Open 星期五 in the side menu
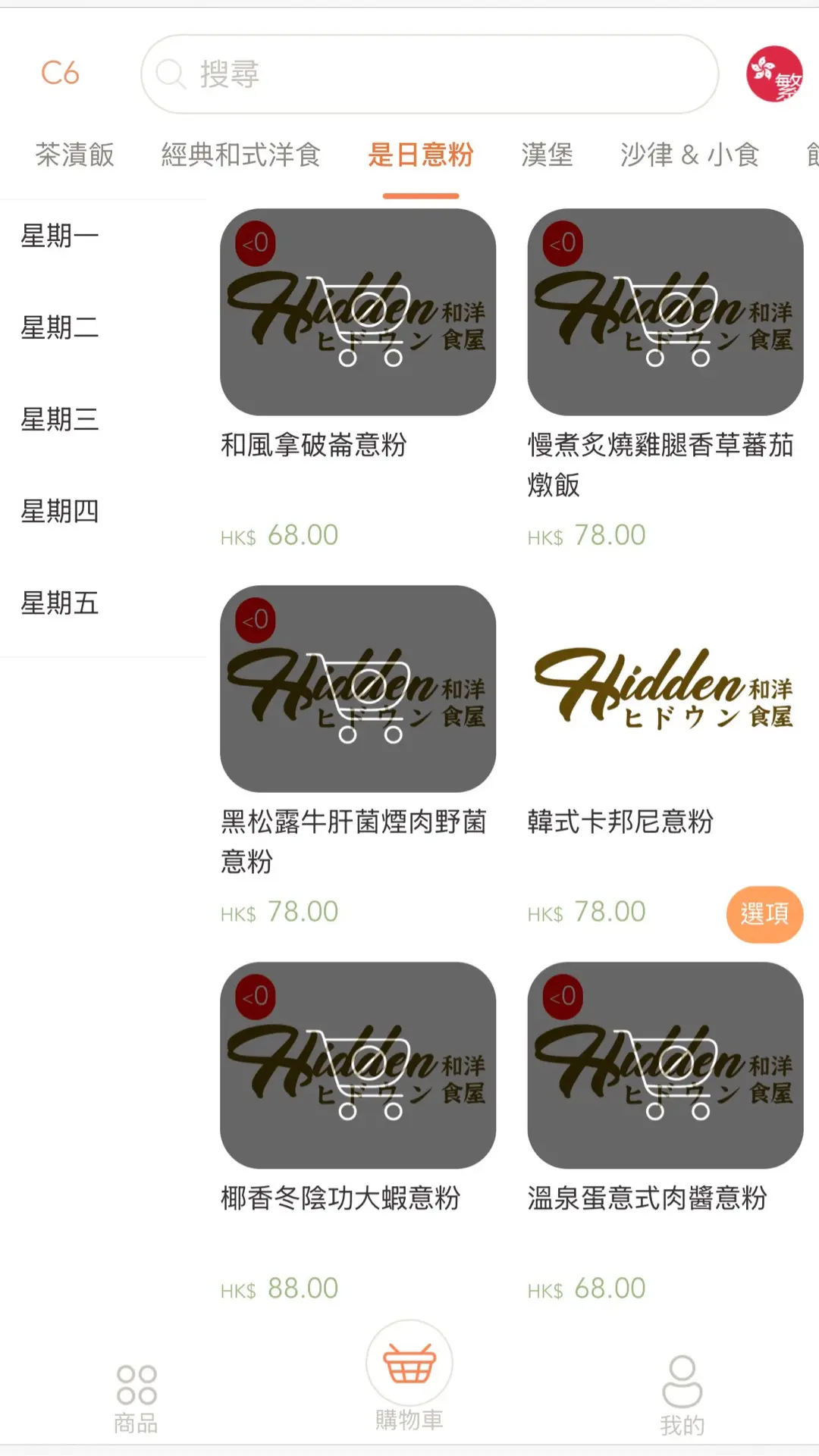Screen dimensions: 819x1456 pos(61,603)
